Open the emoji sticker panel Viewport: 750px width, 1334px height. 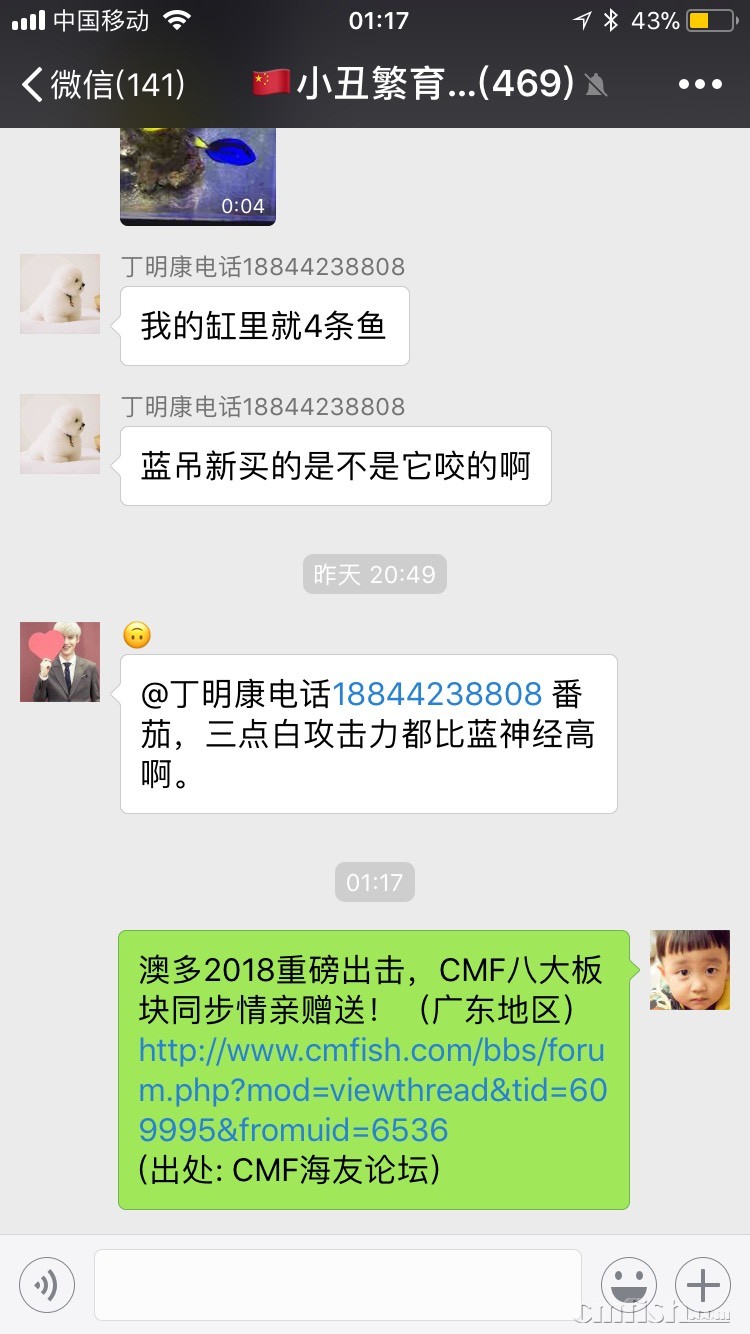pyautogui.click(x=629, y=1284)
